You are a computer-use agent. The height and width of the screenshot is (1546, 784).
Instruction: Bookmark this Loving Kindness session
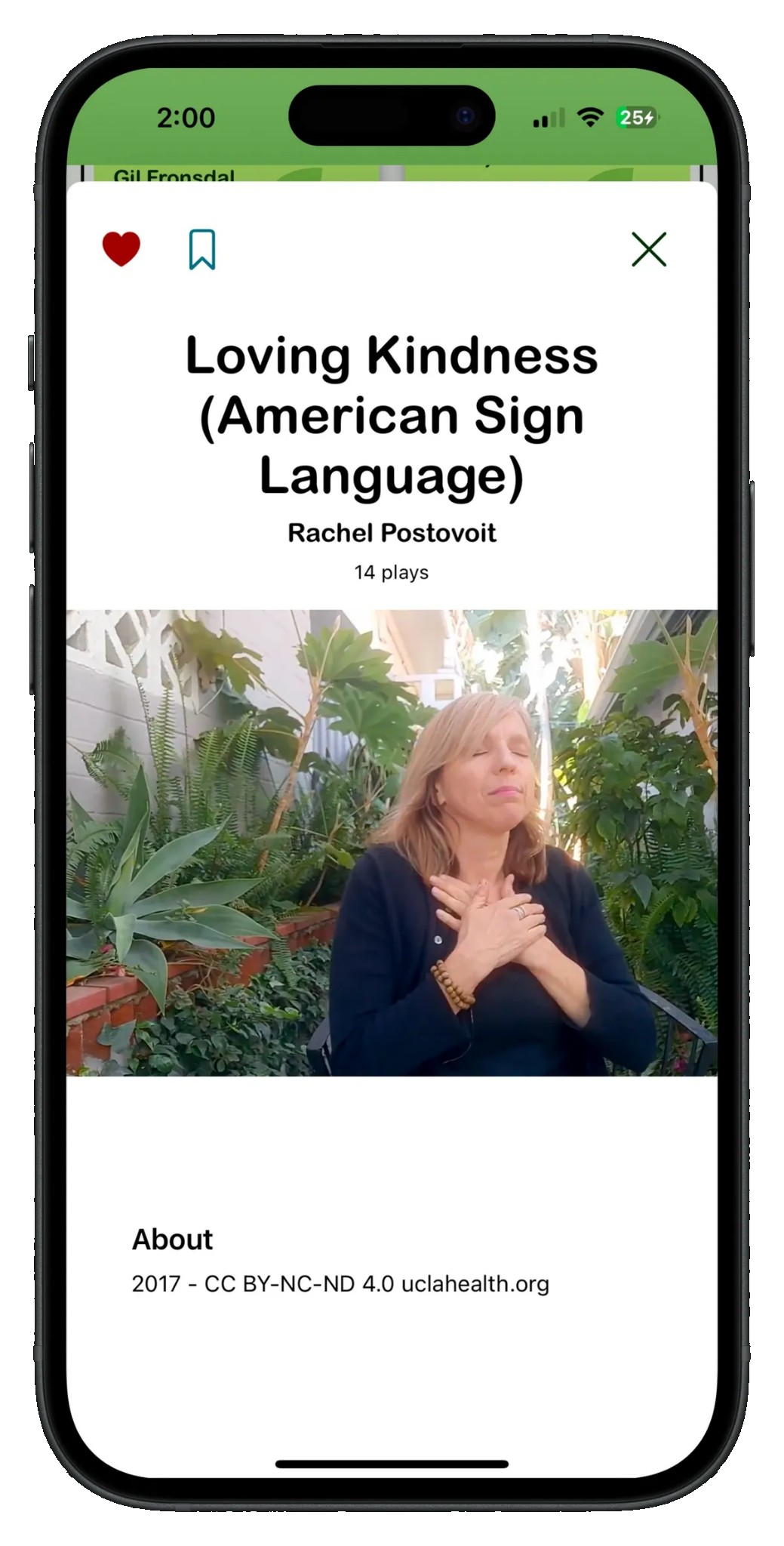pyautogui.click(x=201, y=249)
